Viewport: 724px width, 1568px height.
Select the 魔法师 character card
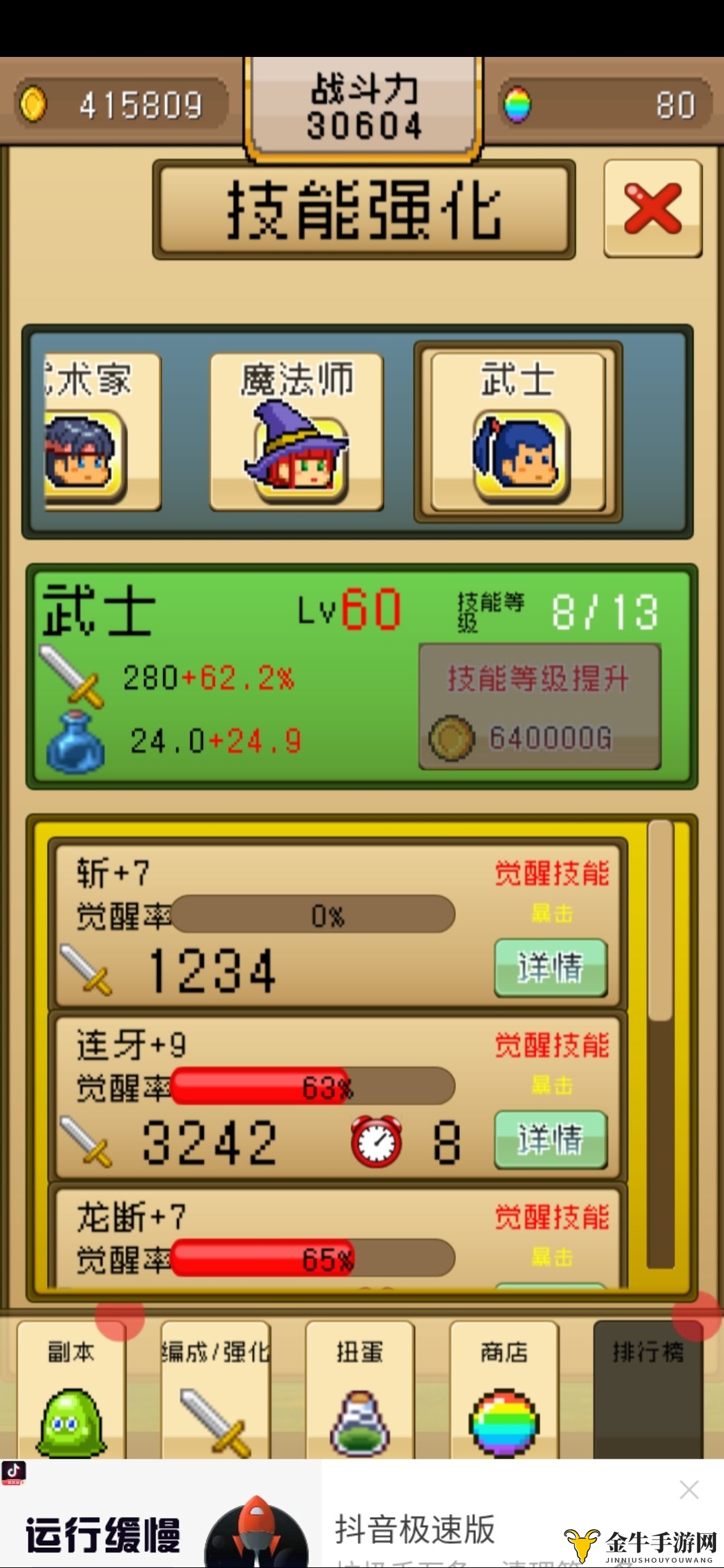click(296, 433)
